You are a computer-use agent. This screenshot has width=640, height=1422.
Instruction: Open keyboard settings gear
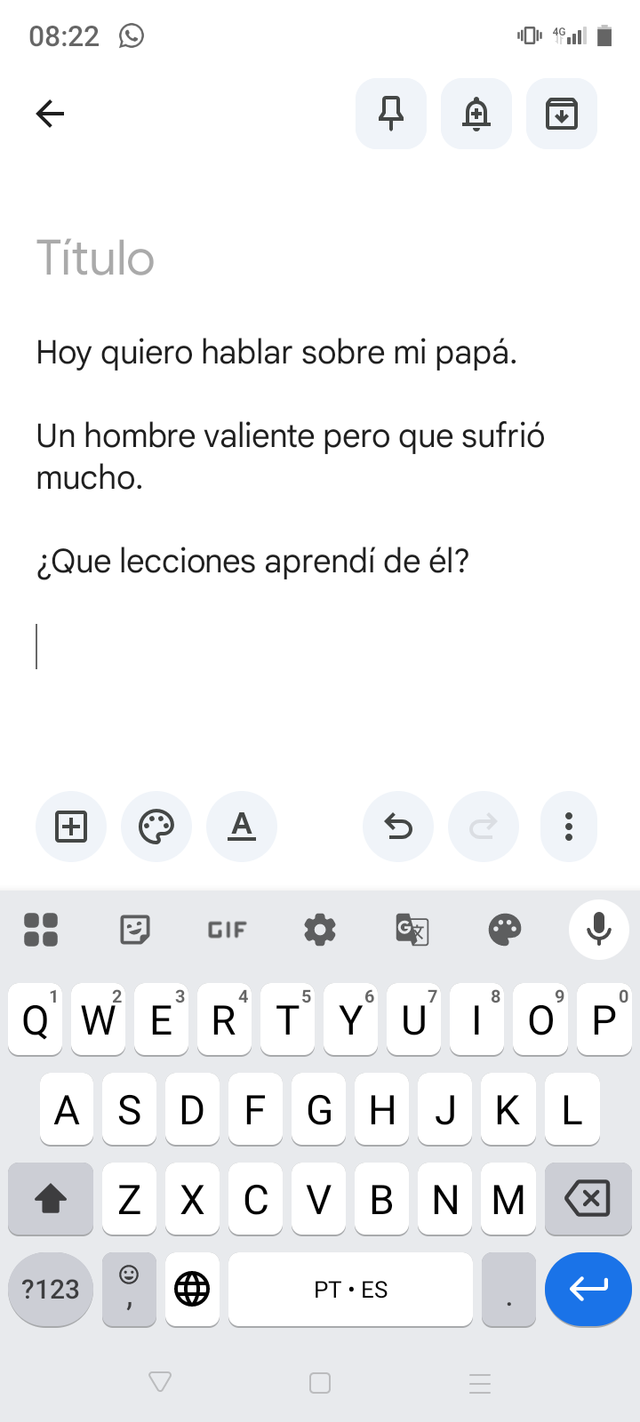(x=320, y=930)
